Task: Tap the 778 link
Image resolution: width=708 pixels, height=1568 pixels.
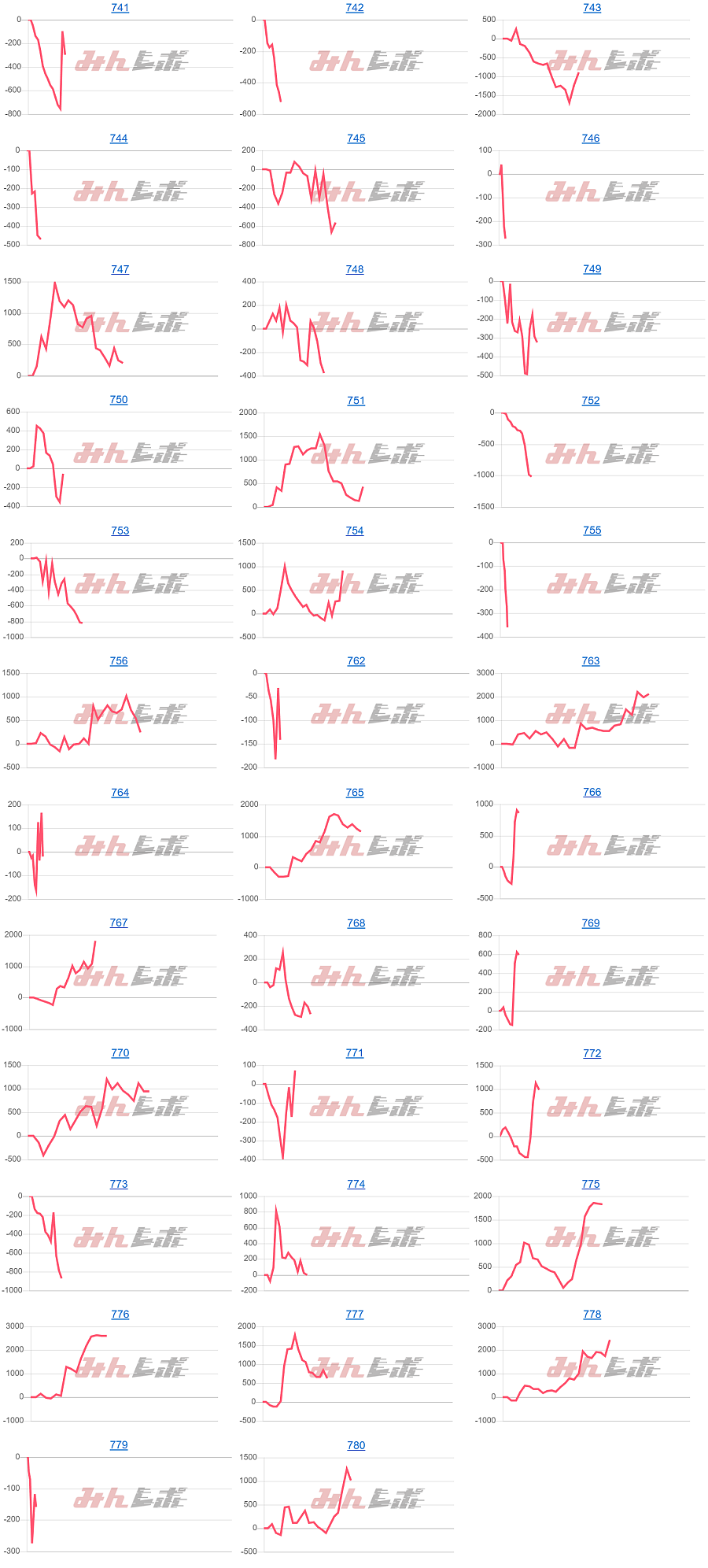Action: coord(592,1315)
